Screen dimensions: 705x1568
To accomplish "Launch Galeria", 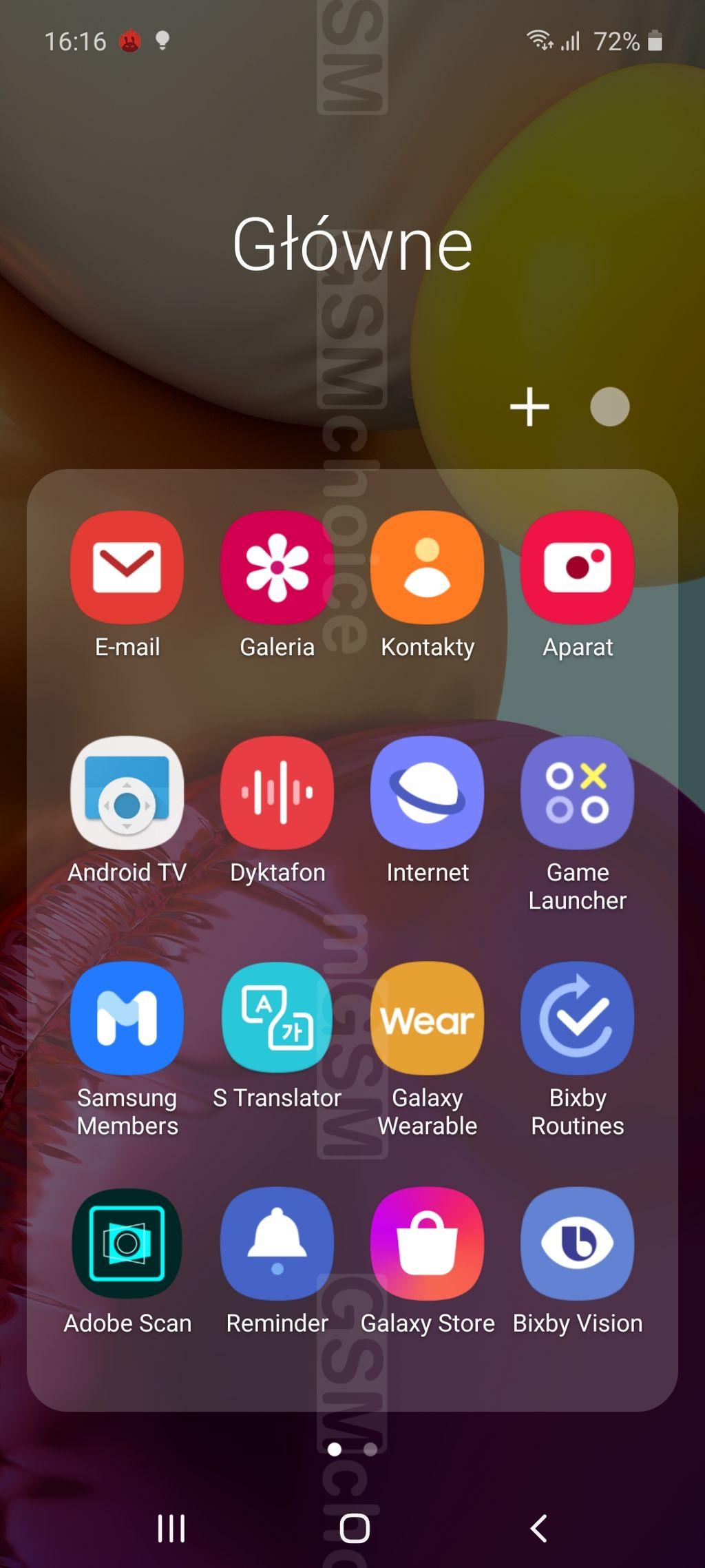I will 277,567.
